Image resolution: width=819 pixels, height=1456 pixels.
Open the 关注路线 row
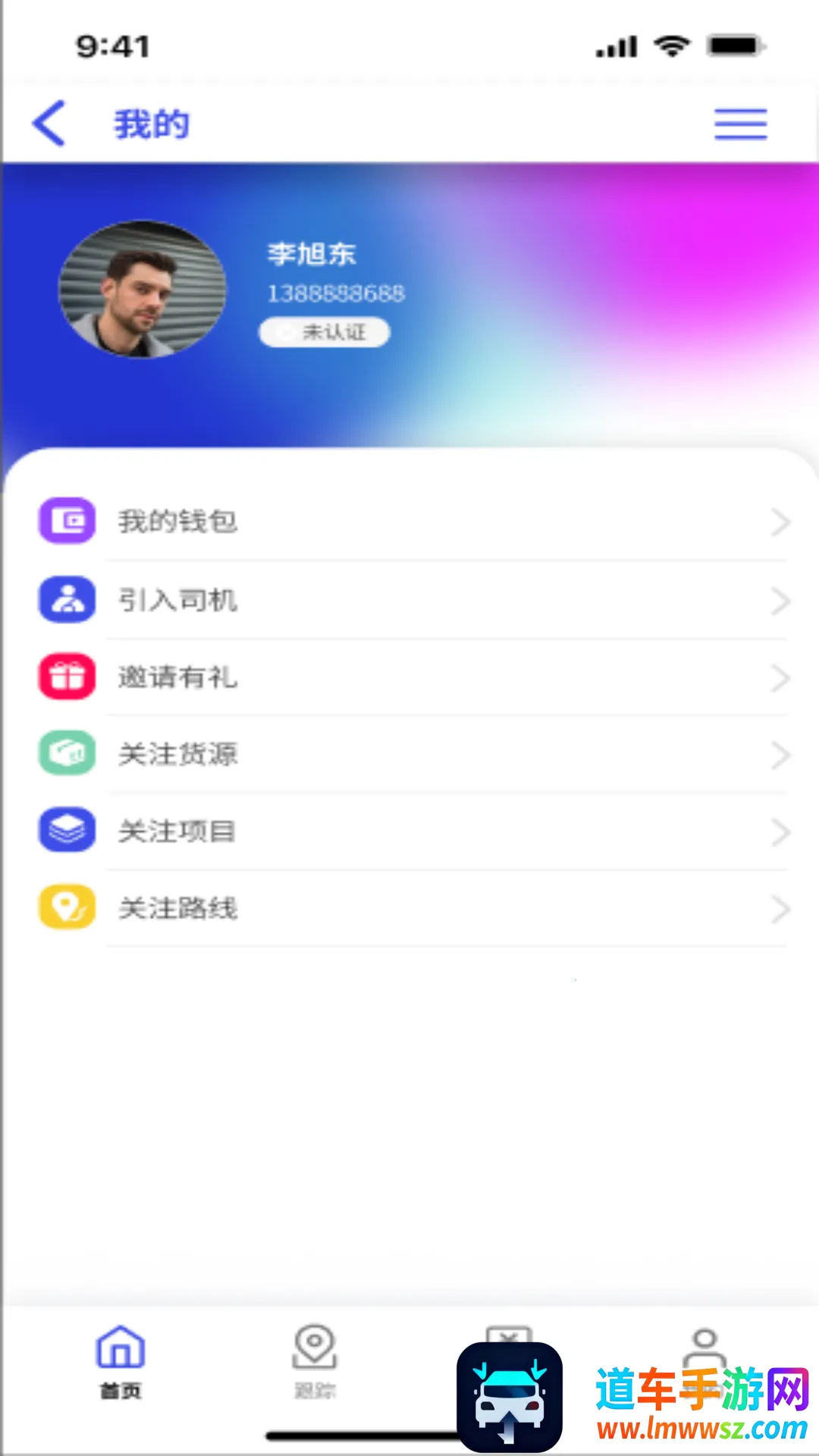pos(409,908)
